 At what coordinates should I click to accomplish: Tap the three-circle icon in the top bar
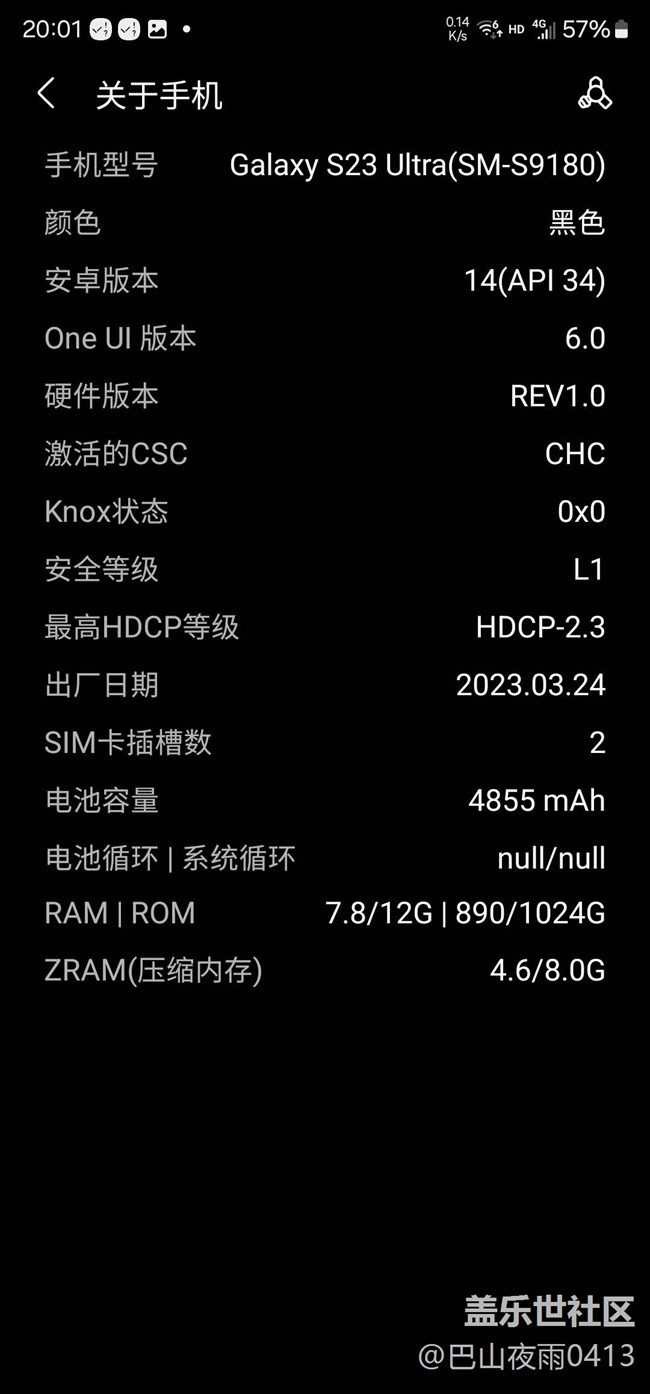594,93
